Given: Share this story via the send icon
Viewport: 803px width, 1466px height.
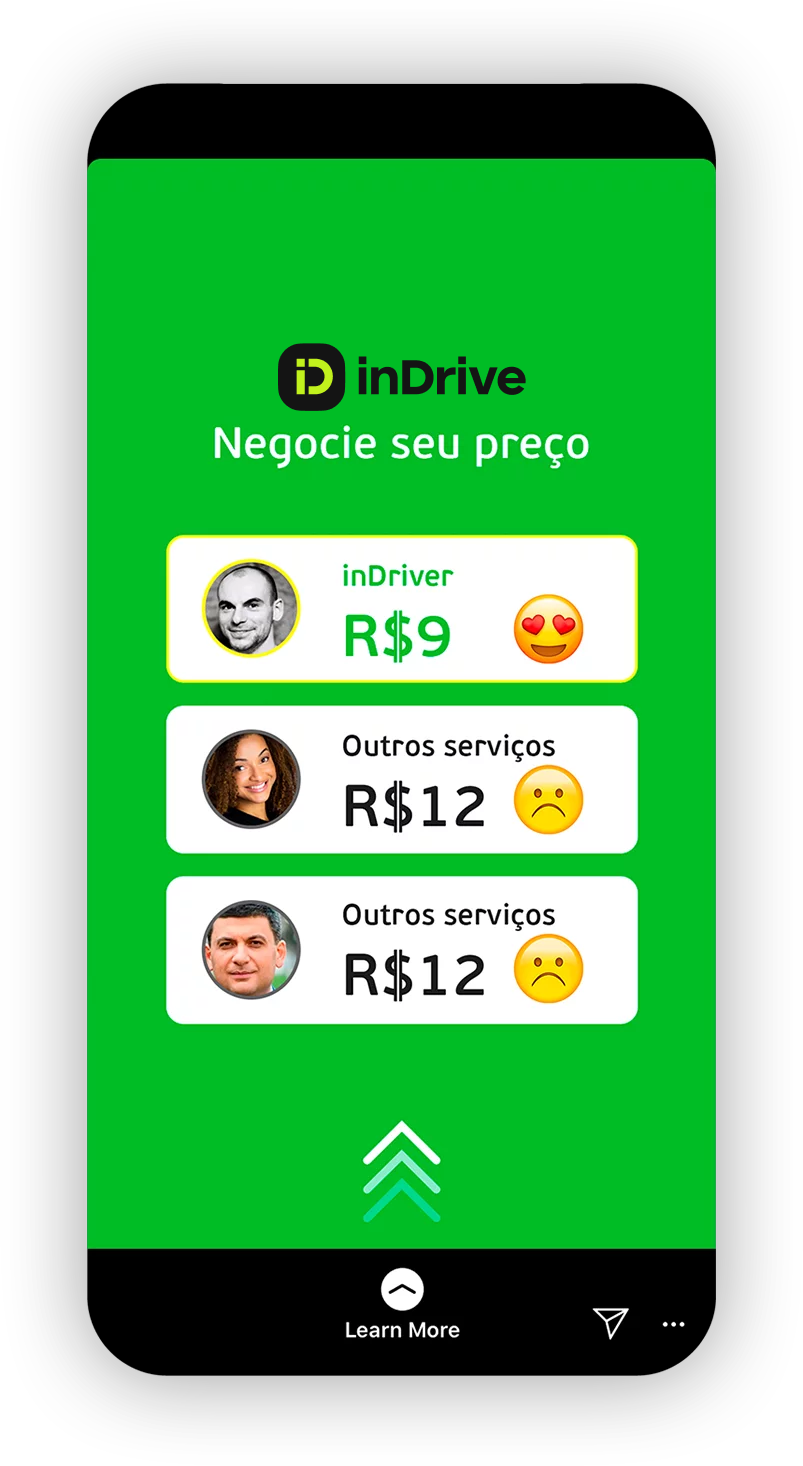Looking at the screenshot, I should pos(610,1323).
